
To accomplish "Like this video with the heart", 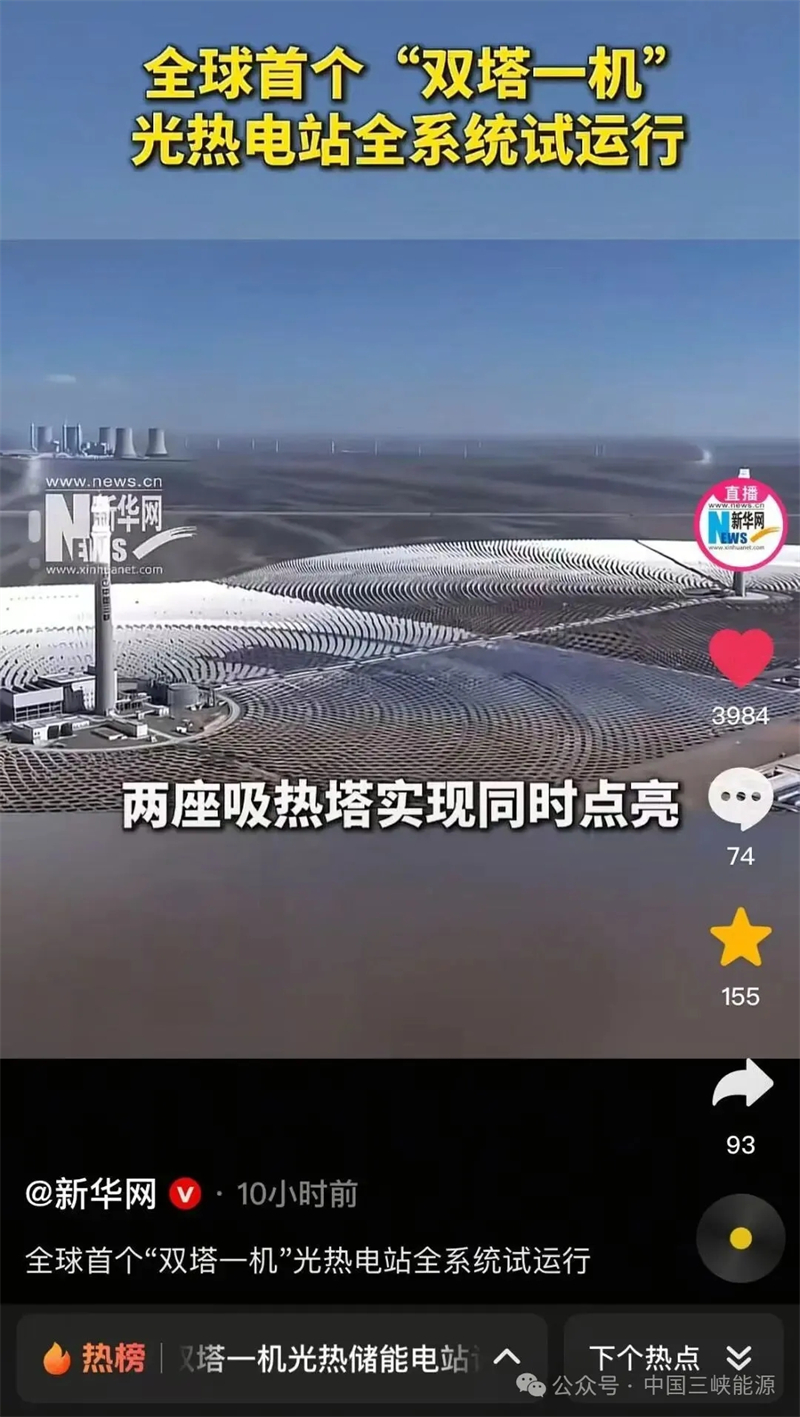I will (x=741, y=658).
